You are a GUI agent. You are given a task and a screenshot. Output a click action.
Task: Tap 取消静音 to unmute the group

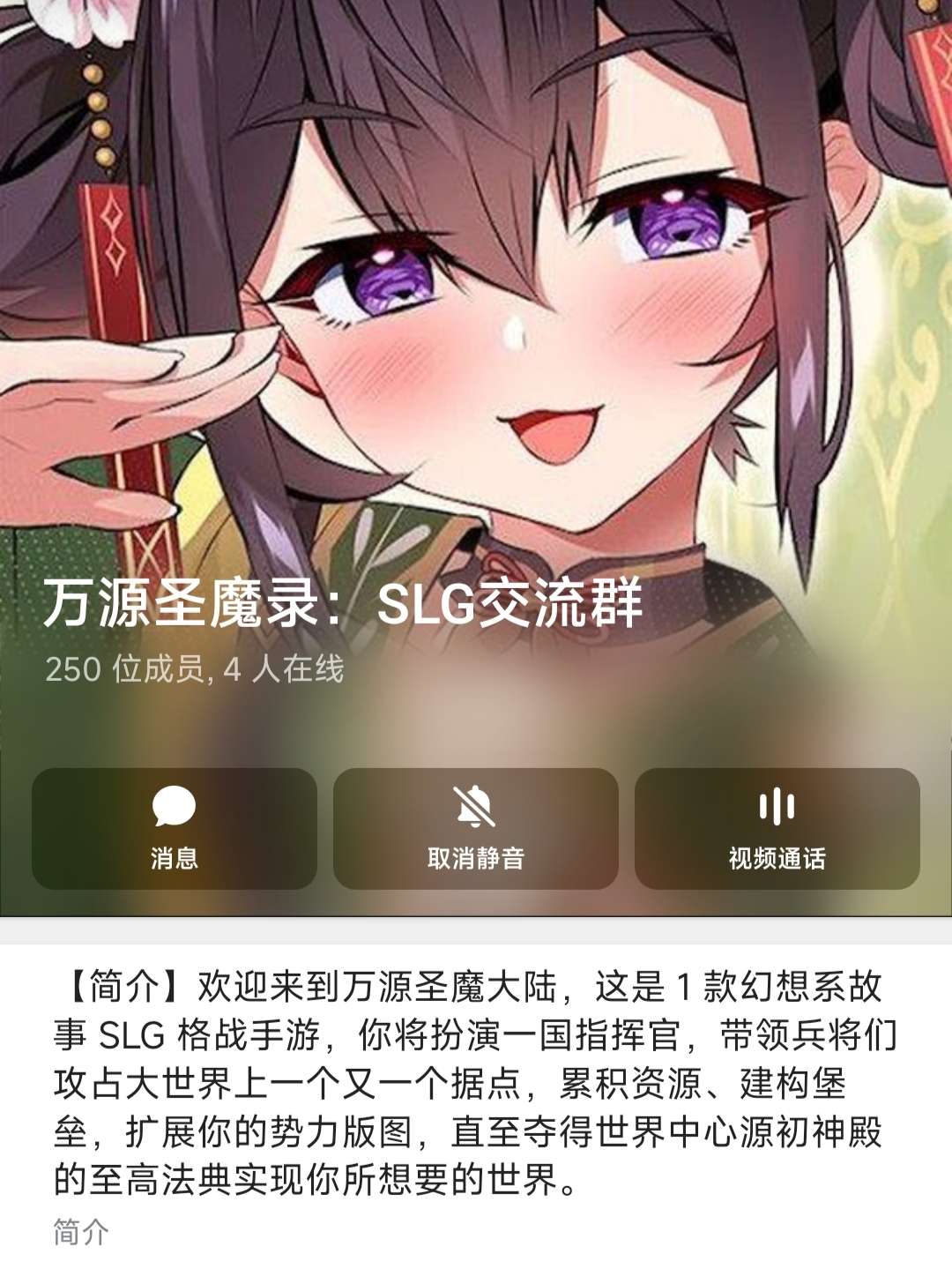(x=475, y=828)
